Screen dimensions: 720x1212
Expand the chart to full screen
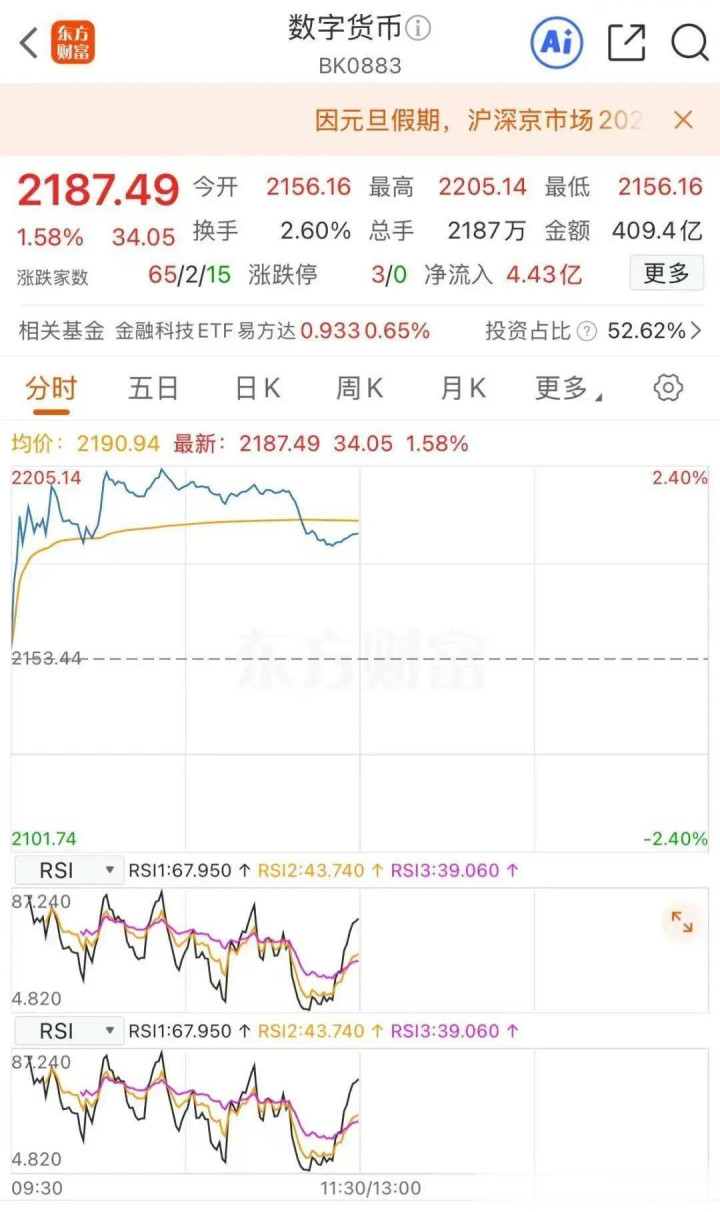pyautogui.click(x=682, y=922)
